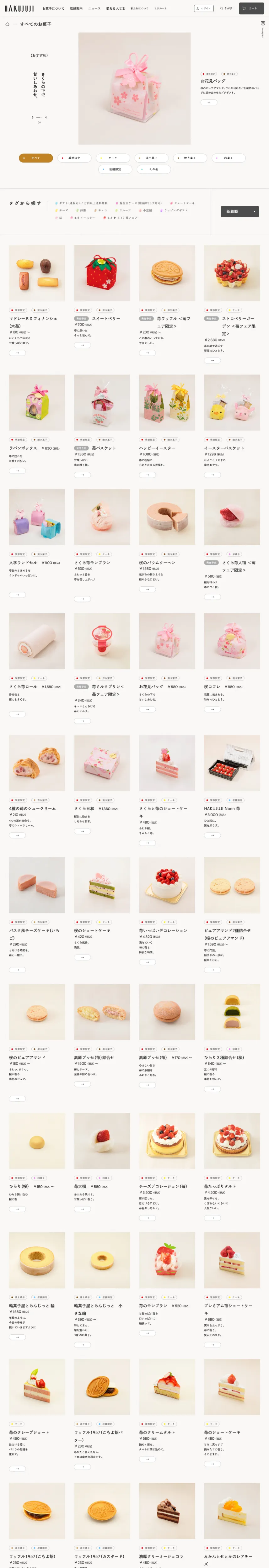Screen dimensions: 269x1568
Task: View the 桜のバウムクーヘン product
Action: [x=167, y=517]
